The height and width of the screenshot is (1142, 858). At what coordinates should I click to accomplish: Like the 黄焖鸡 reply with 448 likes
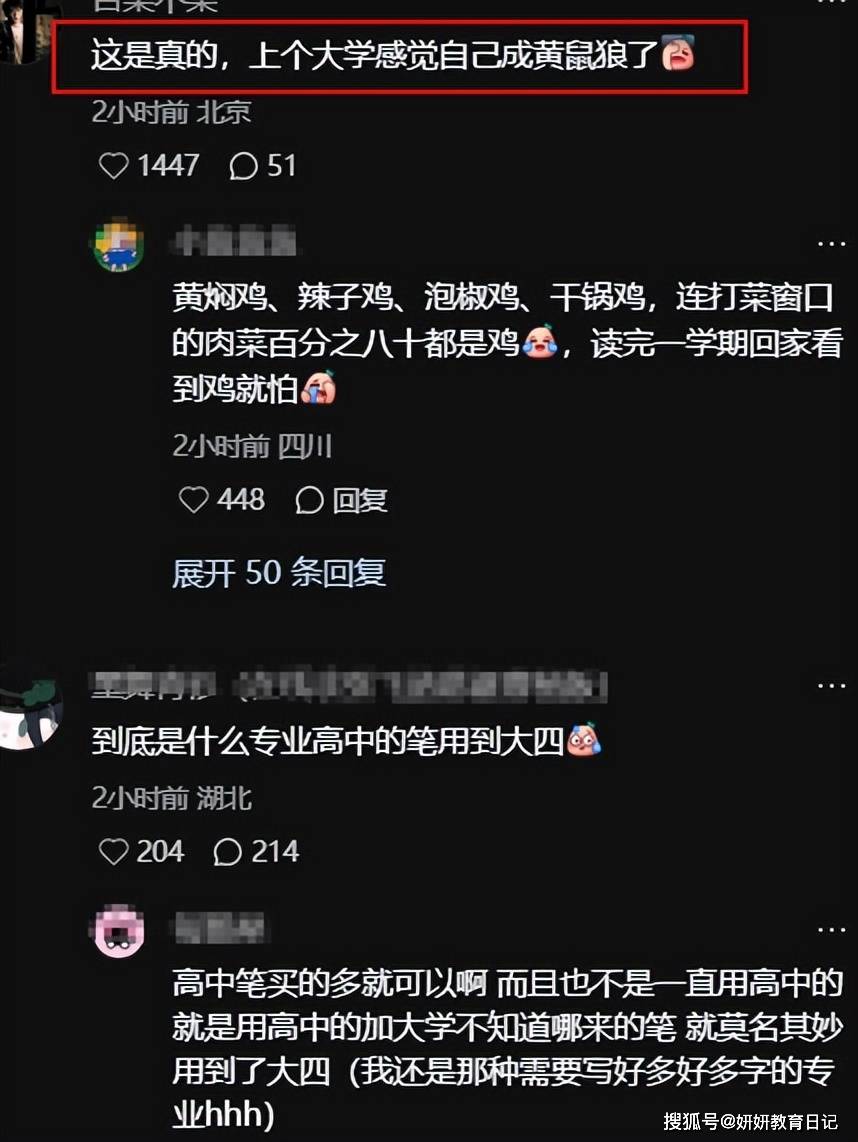click(193, 499)
